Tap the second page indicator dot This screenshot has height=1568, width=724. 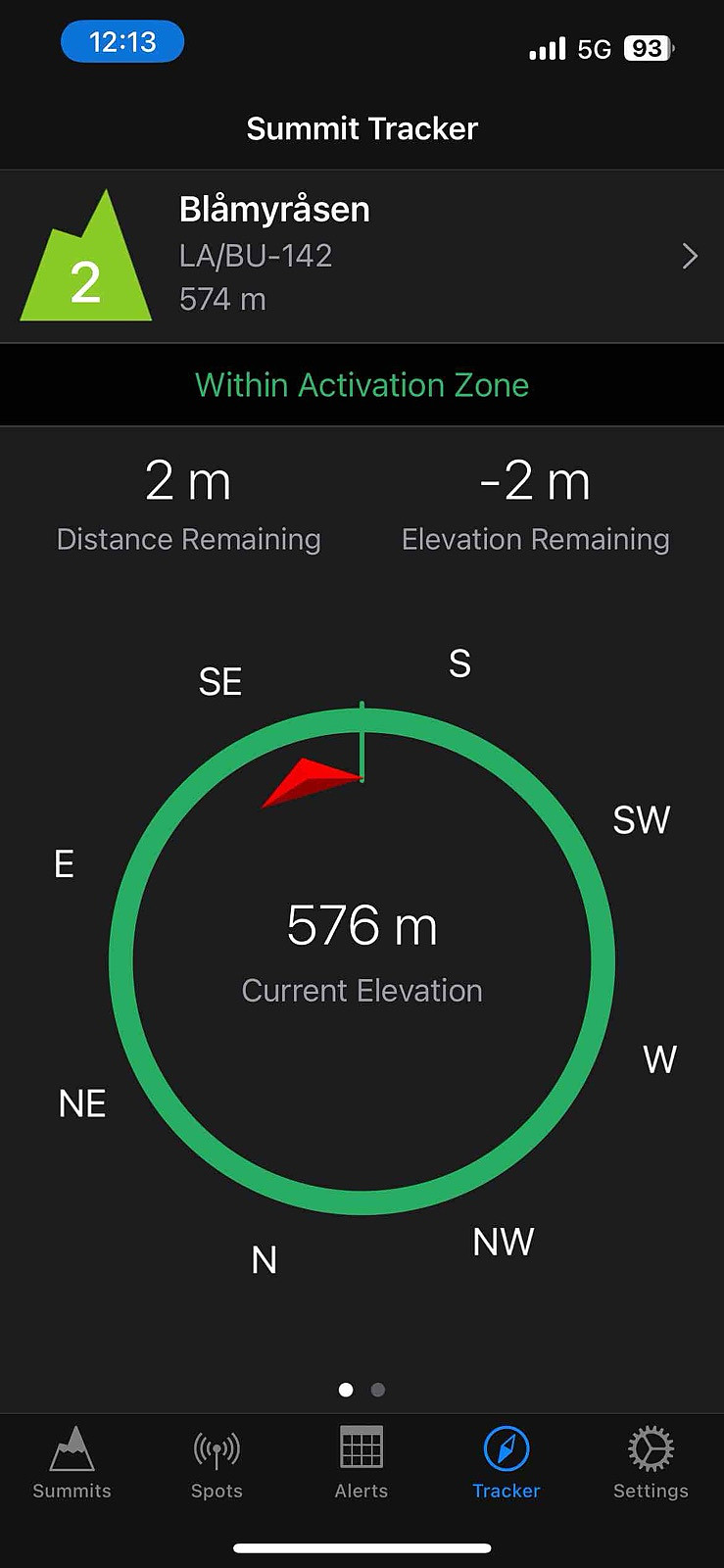point(378,1390)
